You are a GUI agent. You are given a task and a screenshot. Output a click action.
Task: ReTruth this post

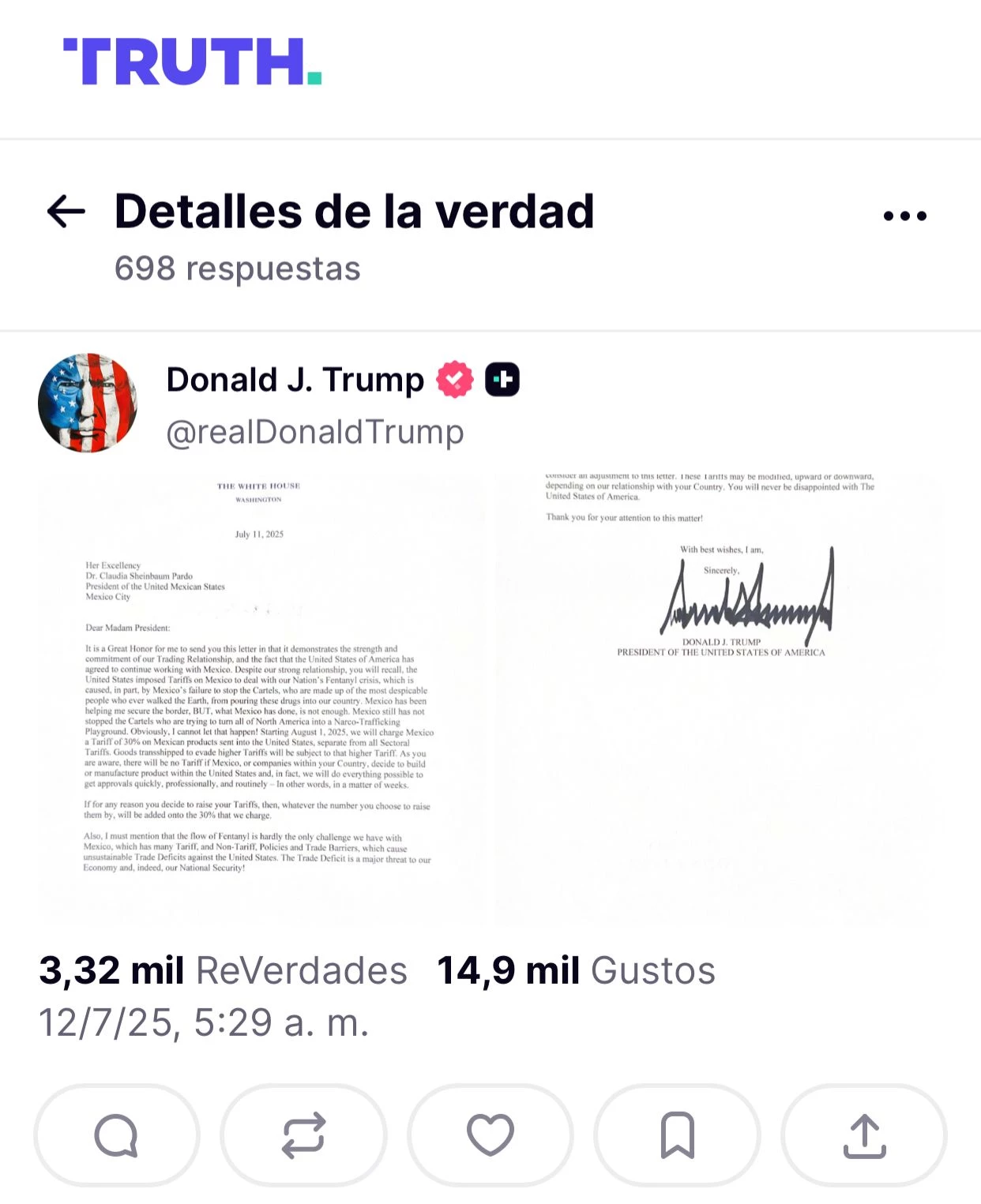(303, 1135)
